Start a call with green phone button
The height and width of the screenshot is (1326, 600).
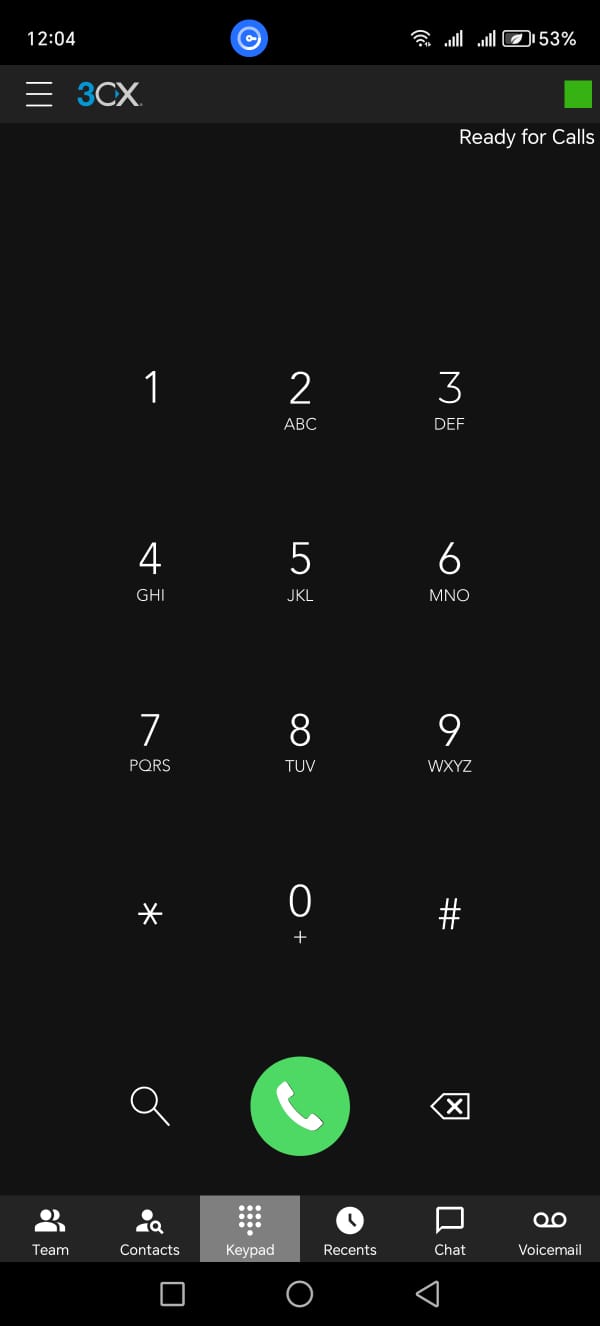click(300, 1106)
